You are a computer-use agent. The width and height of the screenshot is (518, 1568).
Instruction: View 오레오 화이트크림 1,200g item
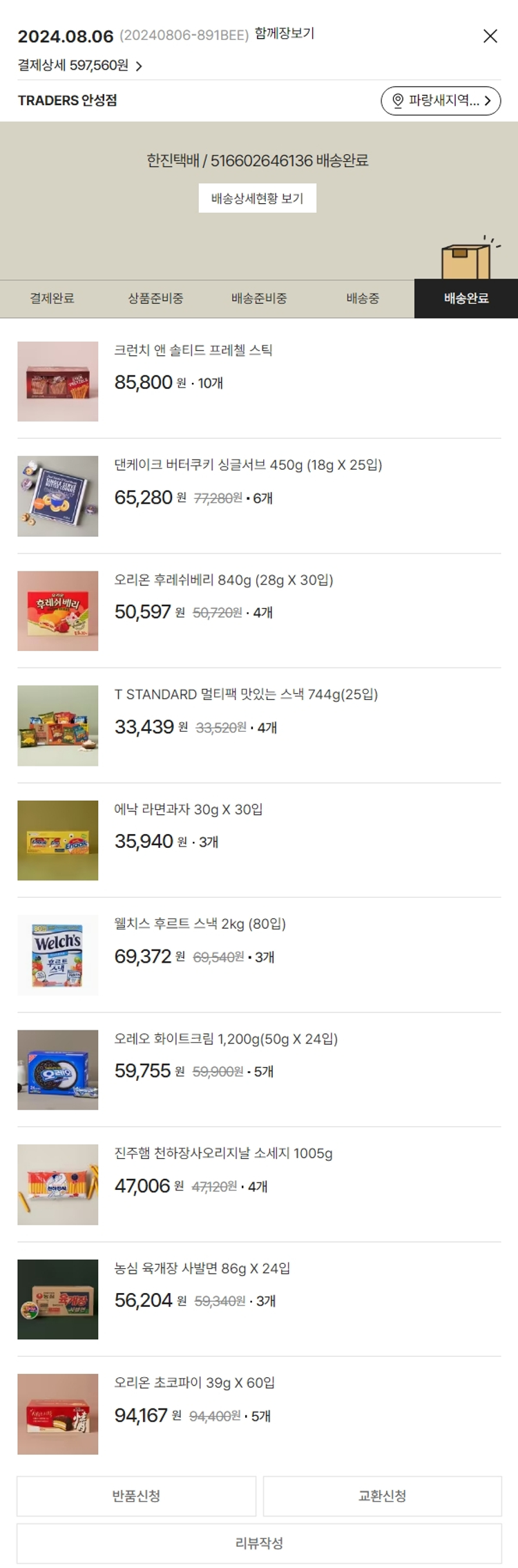click(x=225, y=1039)
